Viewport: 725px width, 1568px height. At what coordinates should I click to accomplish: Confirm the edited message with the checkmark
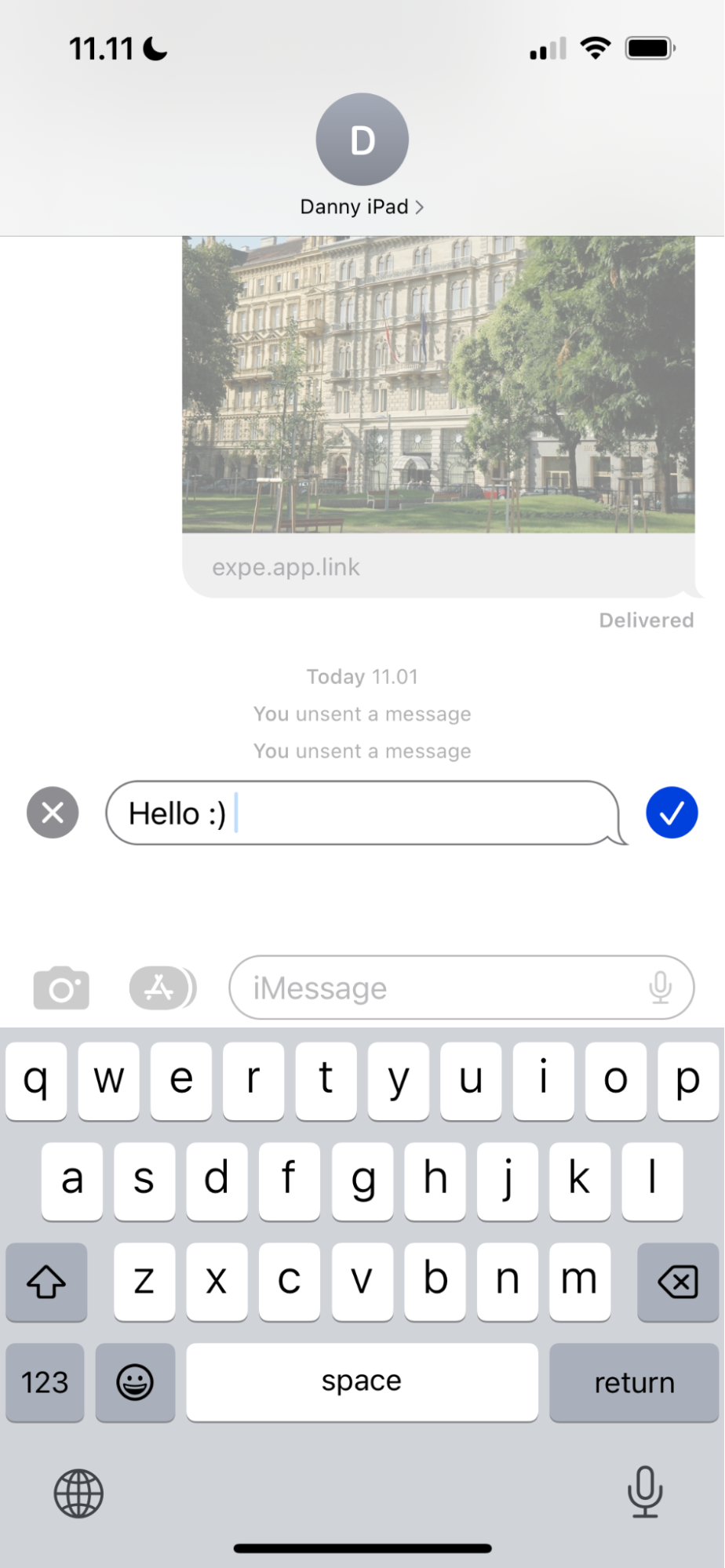tap(672, 813)
